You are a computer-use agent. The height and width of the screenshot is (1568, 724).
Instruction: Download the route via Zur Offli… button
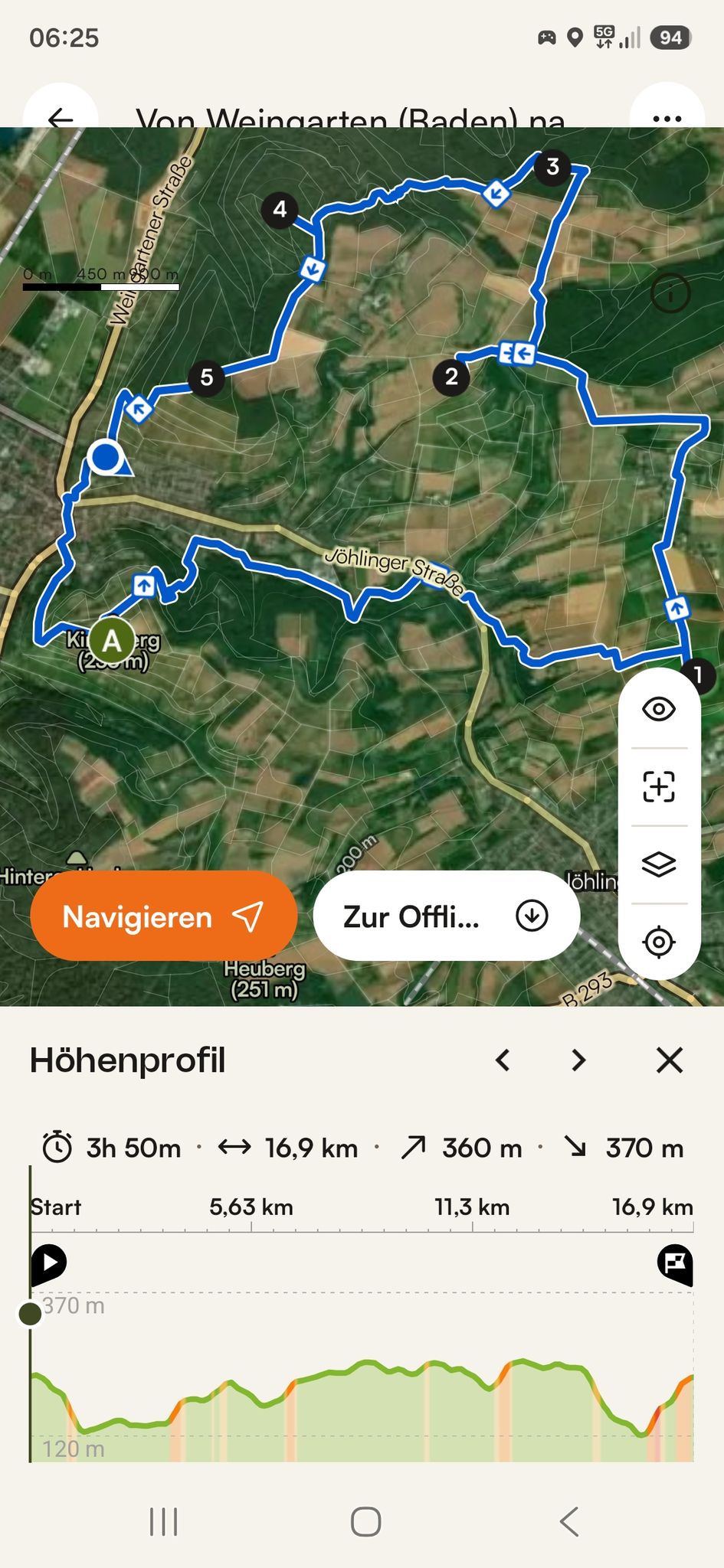(447, 916)
